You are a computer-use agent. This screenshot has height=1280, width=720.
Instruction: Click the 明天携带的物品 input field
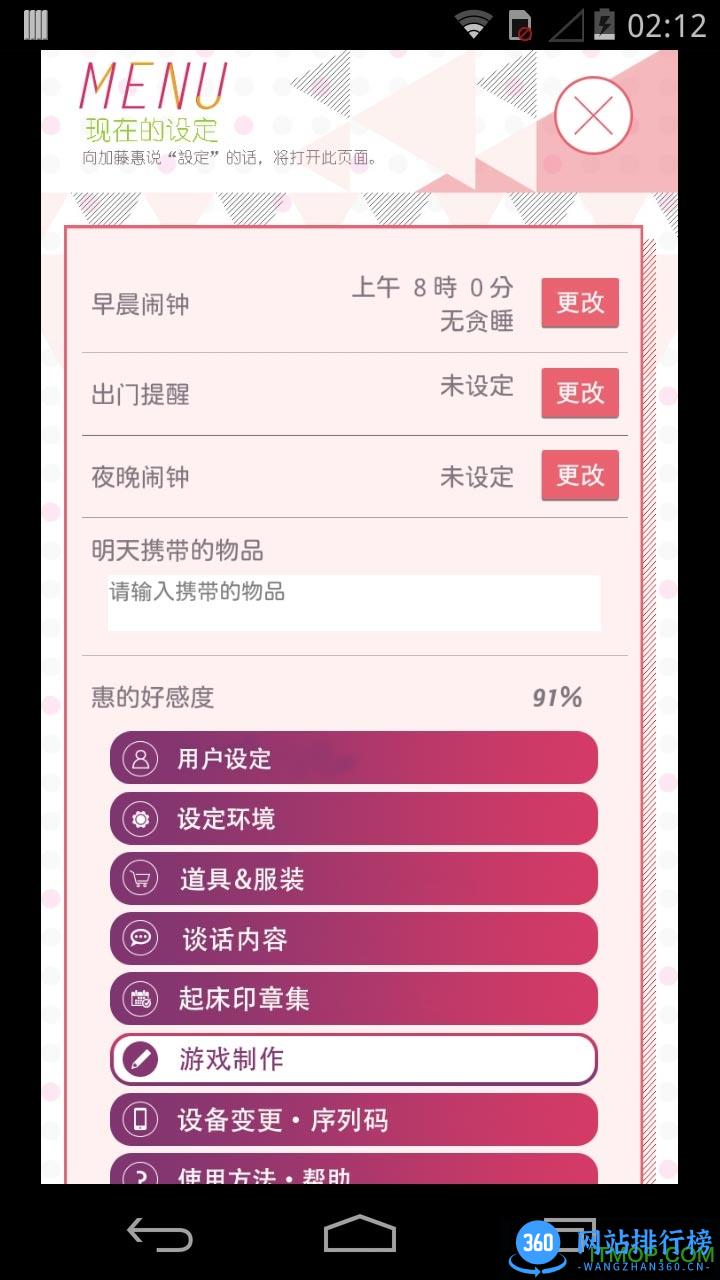[352, 601]
